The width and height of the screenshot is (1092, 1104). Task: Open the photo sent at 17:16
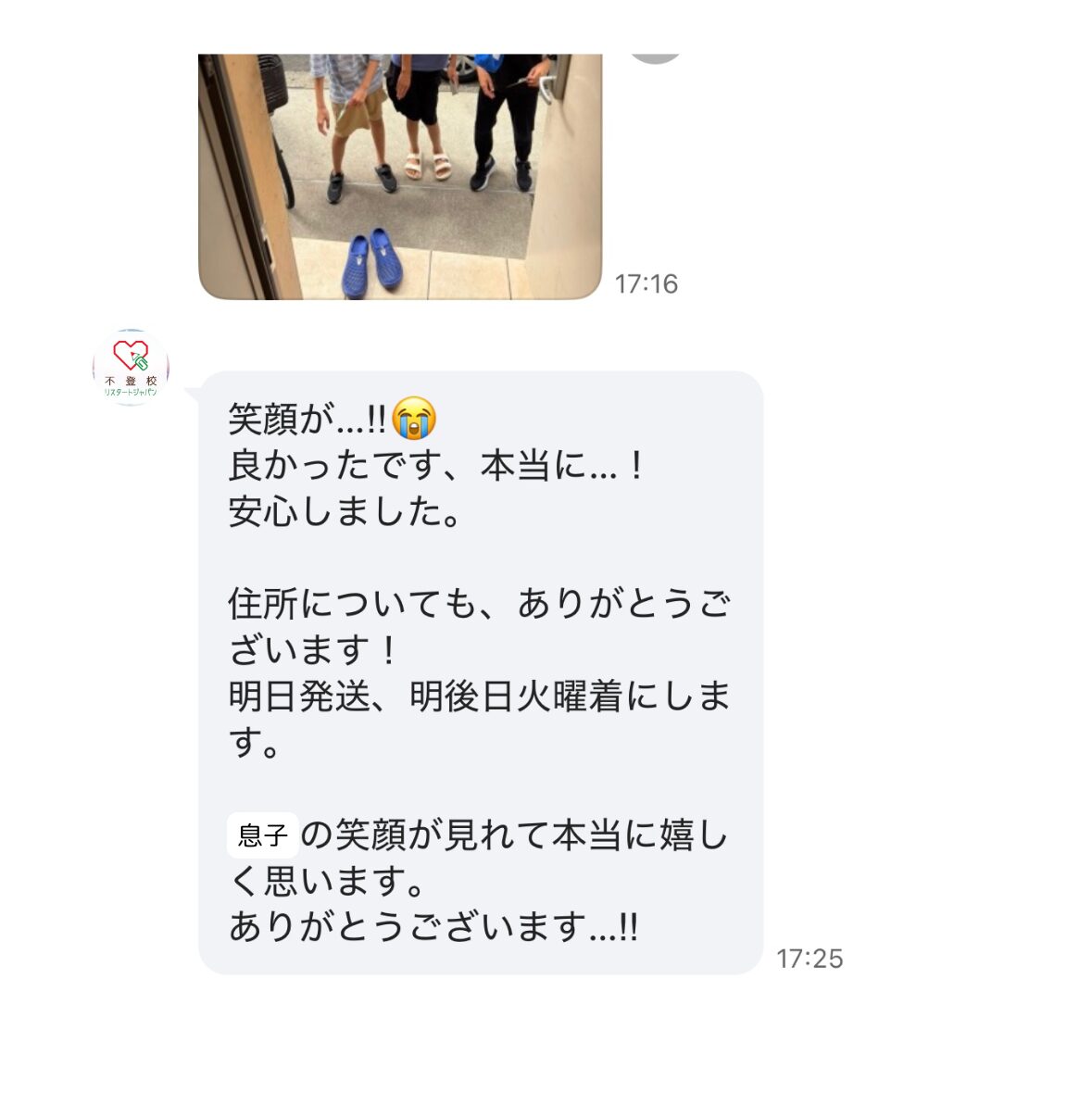(x=400, y=176)
